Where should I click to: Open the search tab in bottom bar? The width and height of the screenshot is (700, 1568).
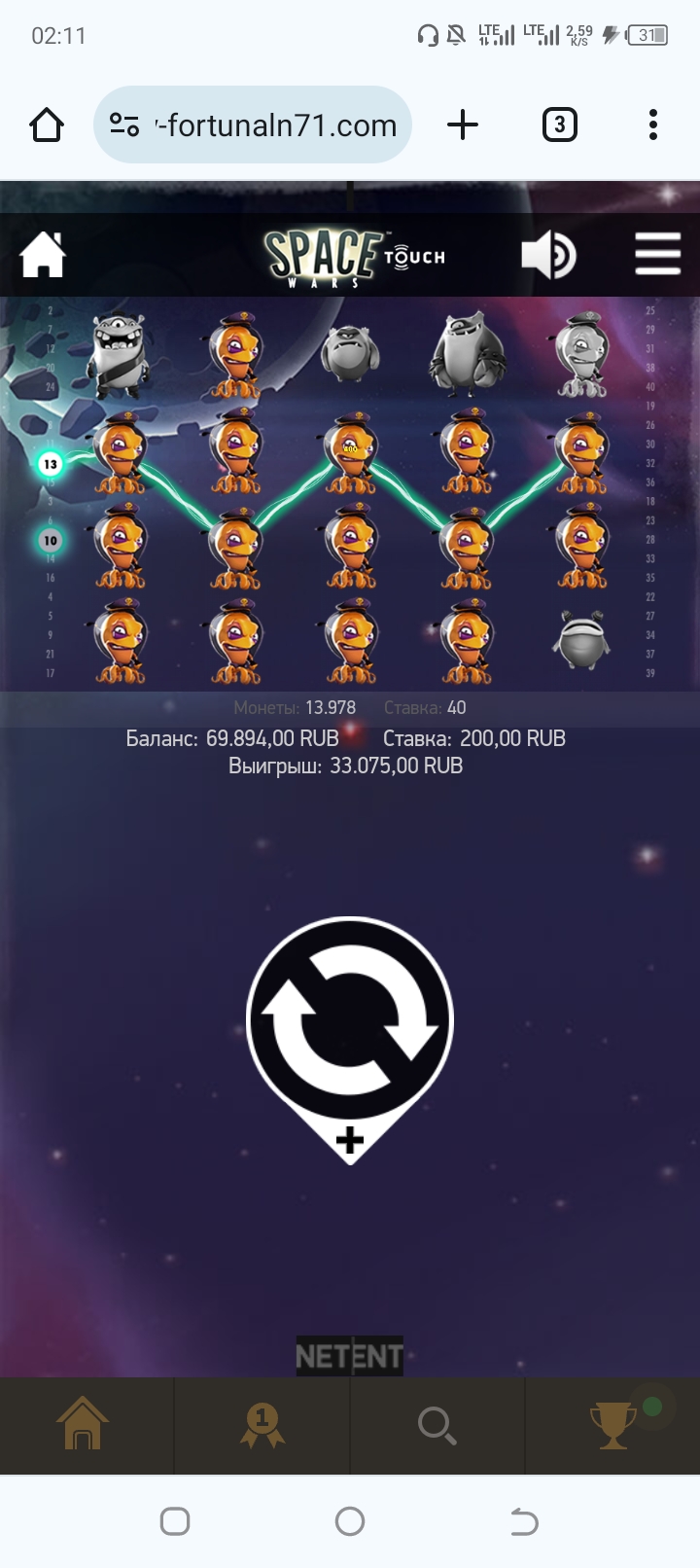pos(437,1426)
